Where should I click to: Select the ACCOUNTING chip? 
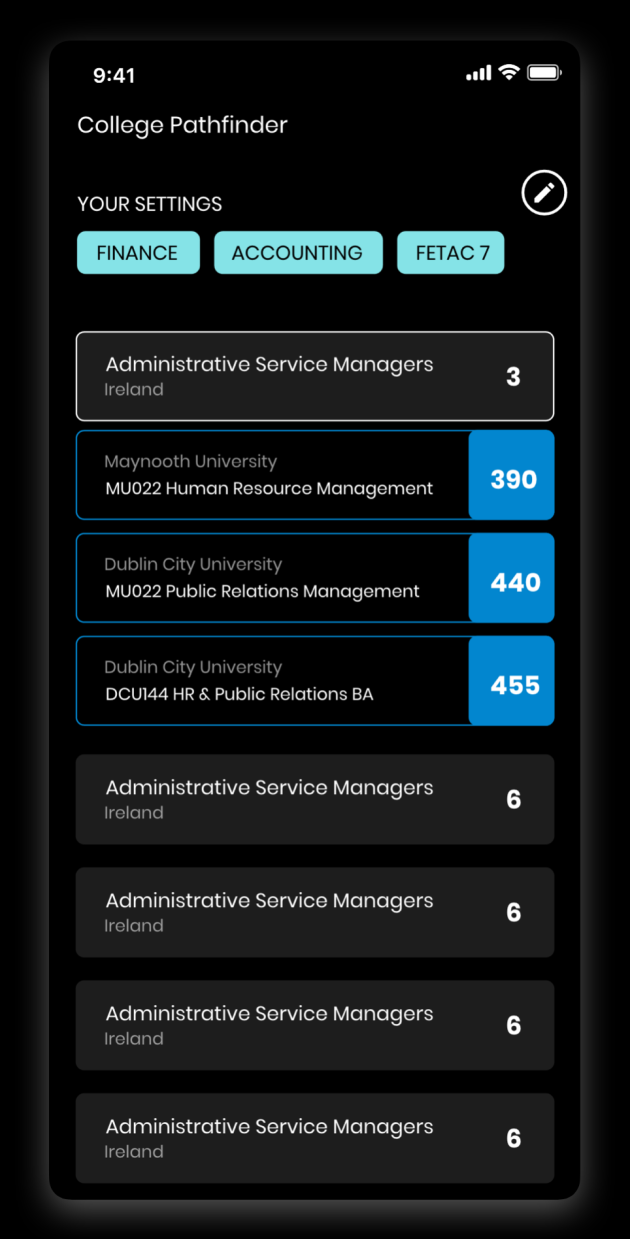[298, 253]
